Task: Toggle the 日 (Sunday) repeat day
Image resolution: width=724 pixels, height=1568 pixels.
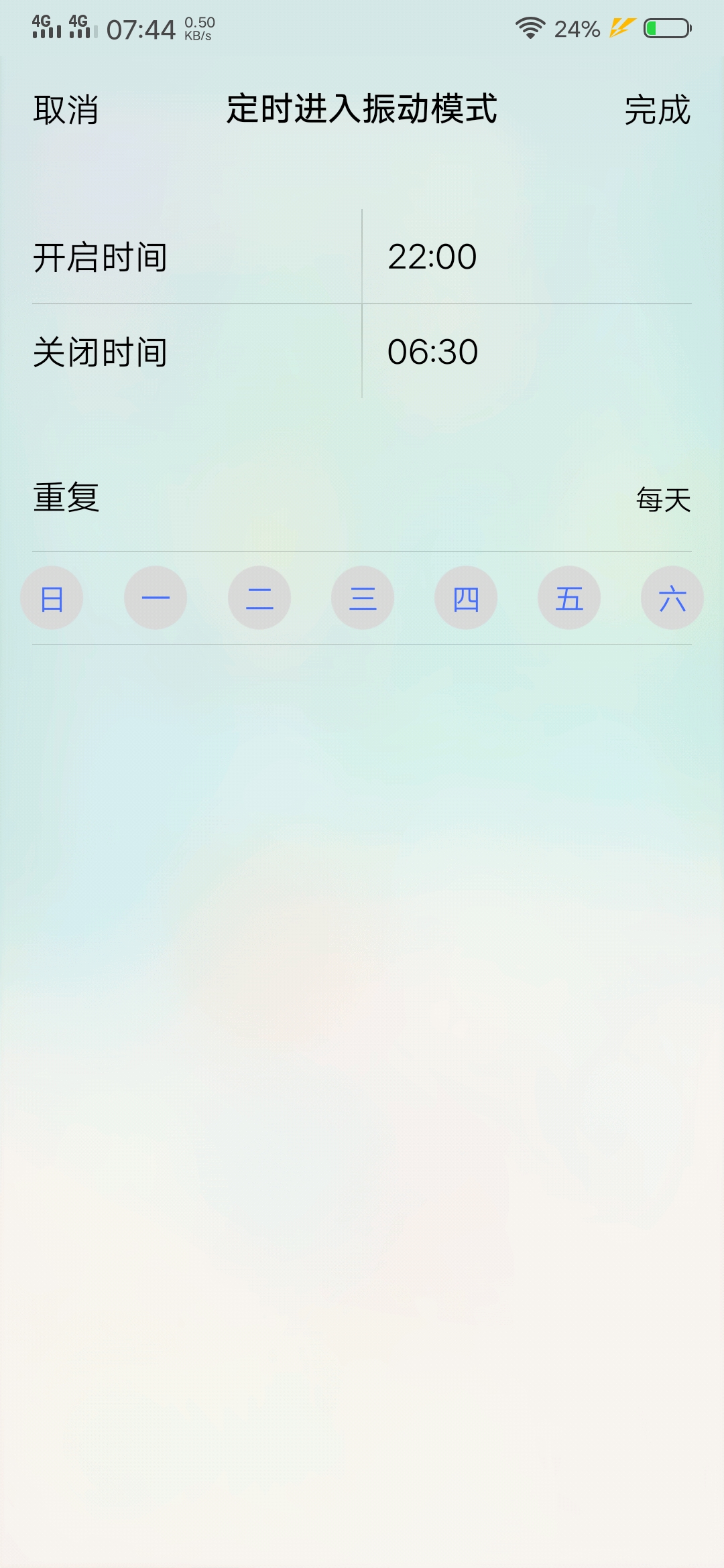Action: pos(52,598)
